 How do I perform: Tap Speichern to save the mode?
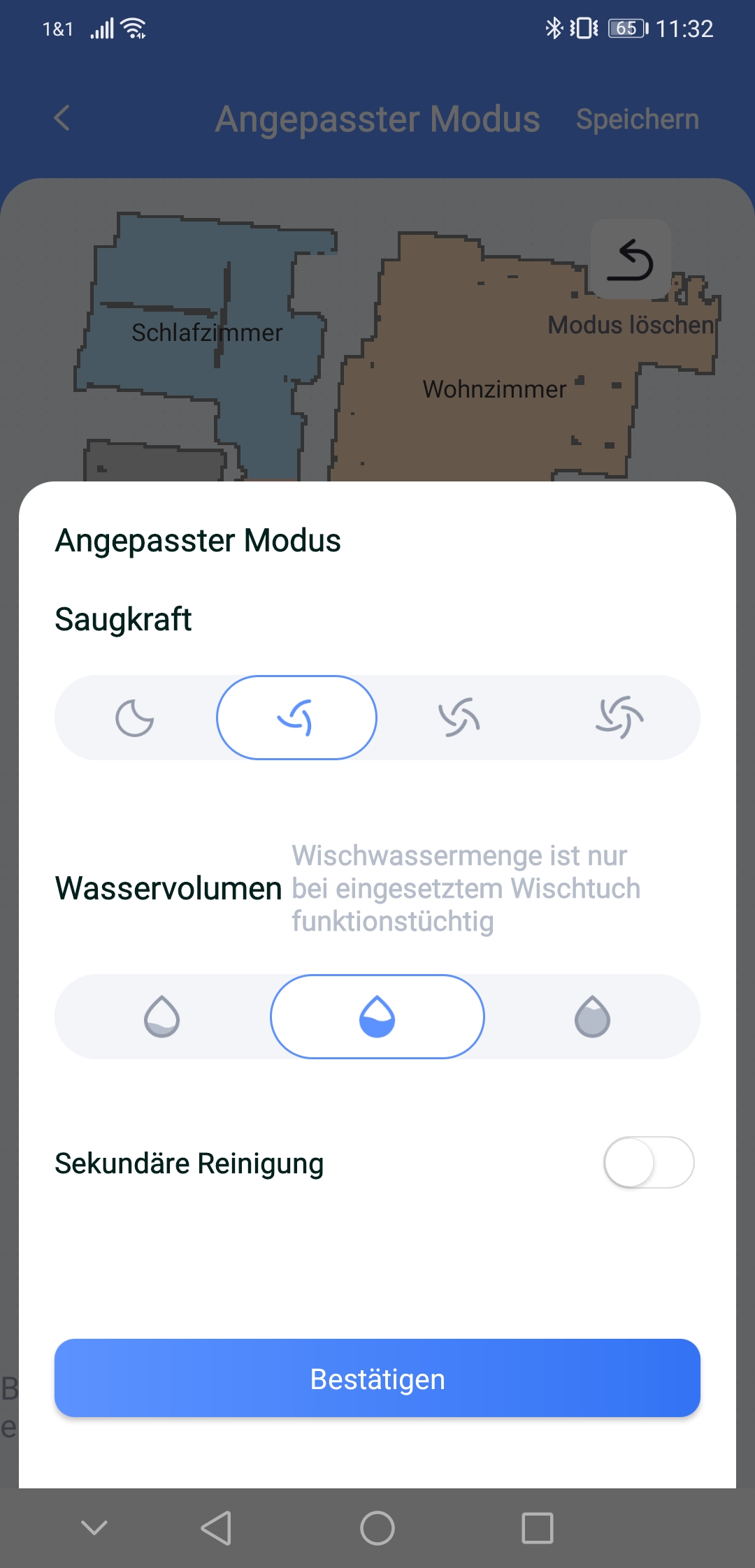pyautogui.click(x=637, y=119)
